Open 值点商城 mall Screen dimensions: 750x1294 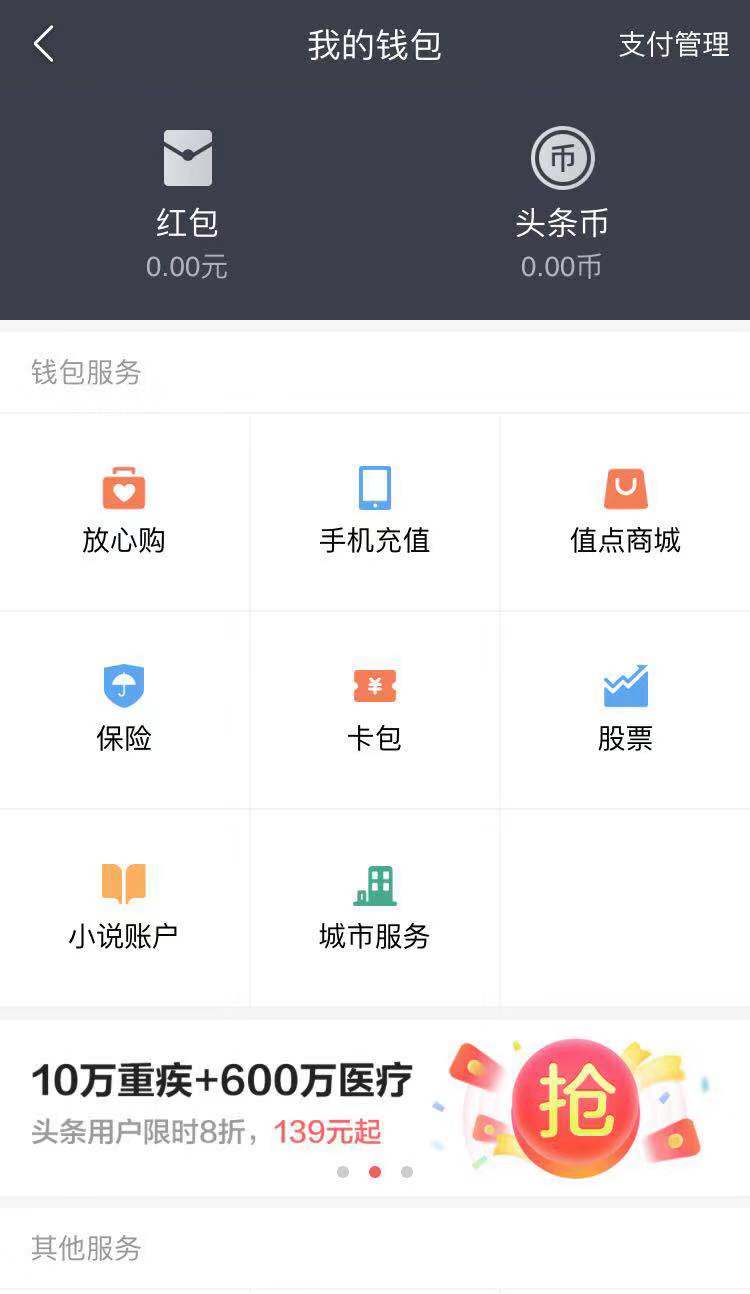(x=625, y=511)
